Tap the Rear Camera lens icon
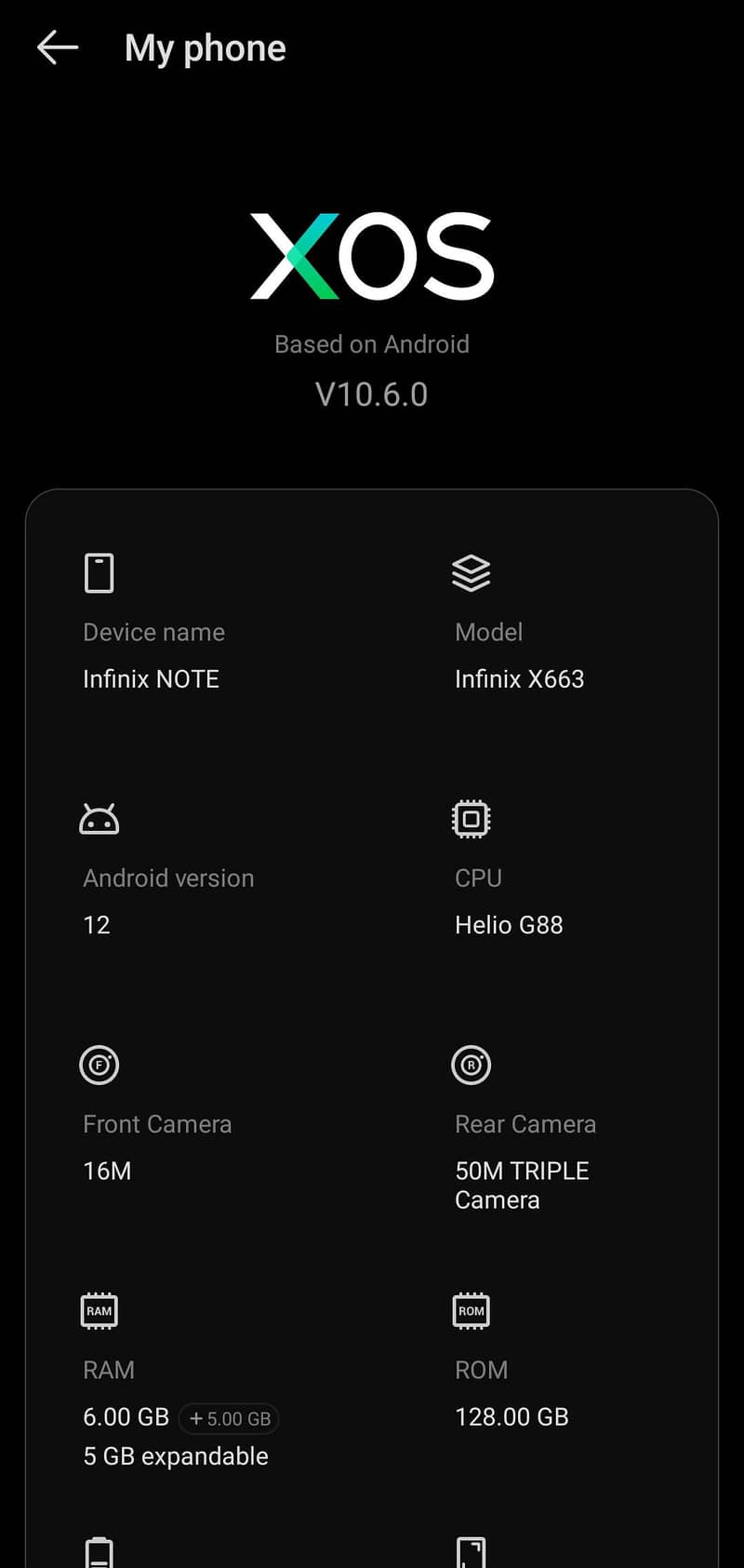Screen dimensions: 744x1568 471,1065
